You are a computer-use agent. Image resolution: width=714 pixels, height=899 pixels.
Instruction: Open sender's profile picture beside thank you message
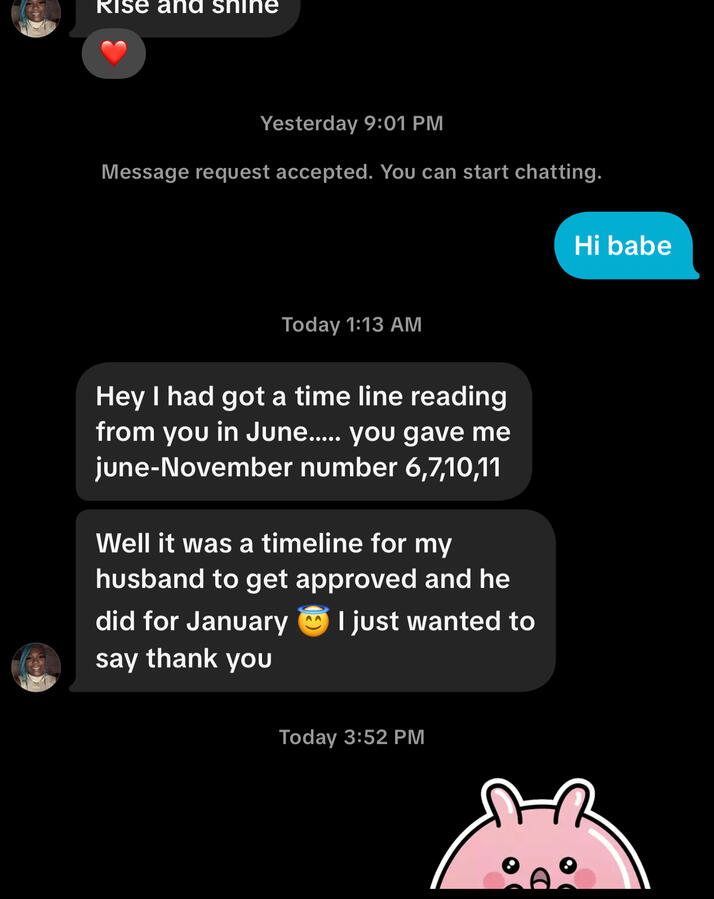(36, 667)
